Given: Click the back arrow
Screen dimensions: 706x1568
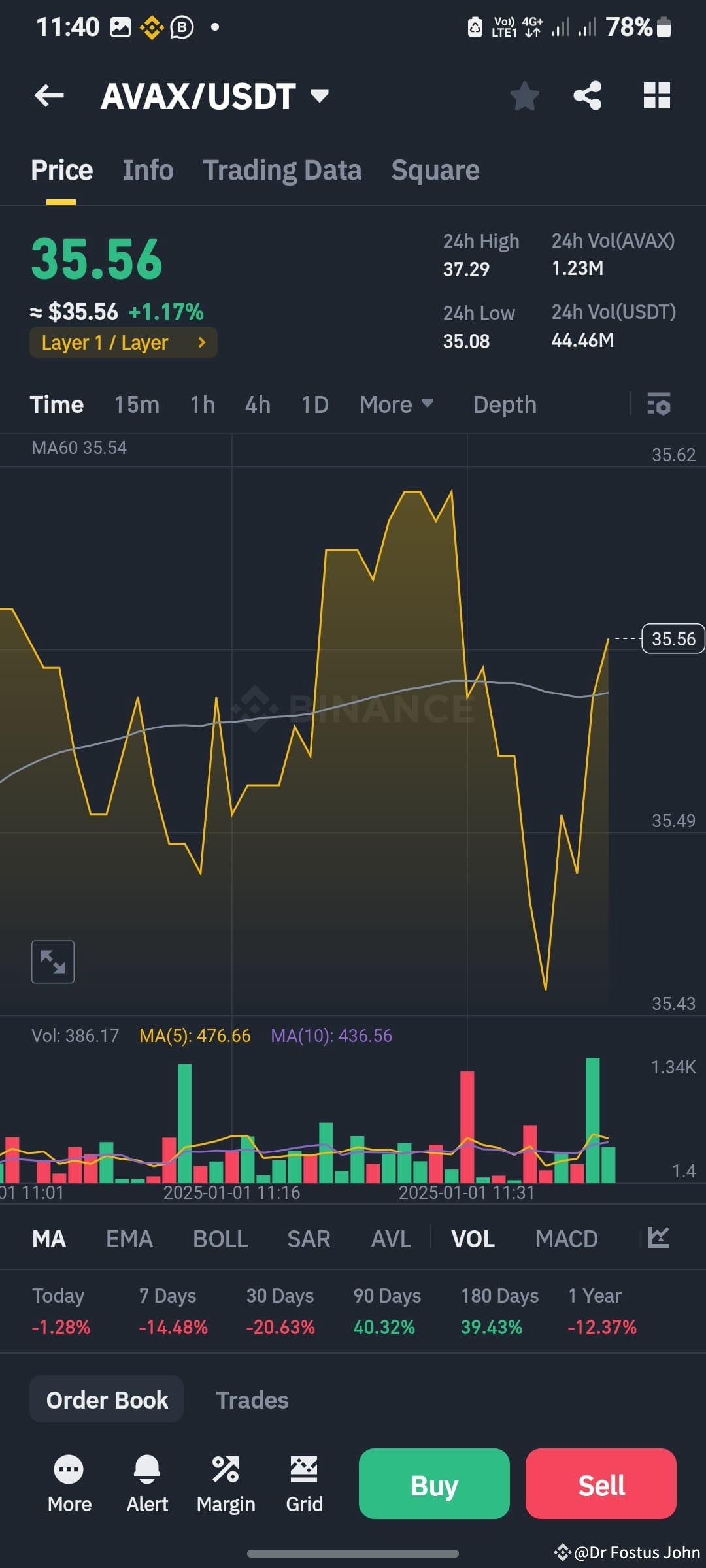Looking at the screenshot, I should (49, 95).
